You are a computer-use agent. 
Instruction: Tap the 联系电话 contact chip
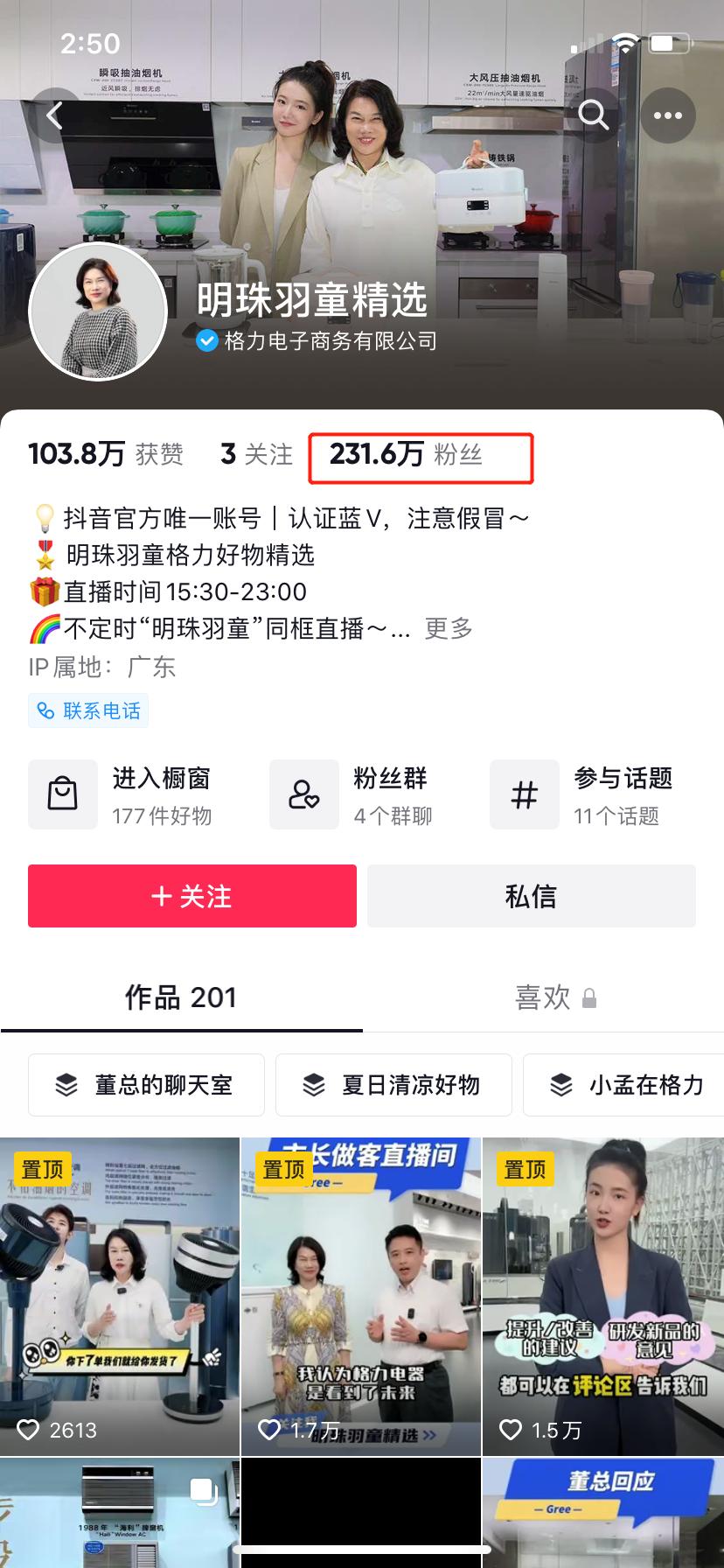88,710
